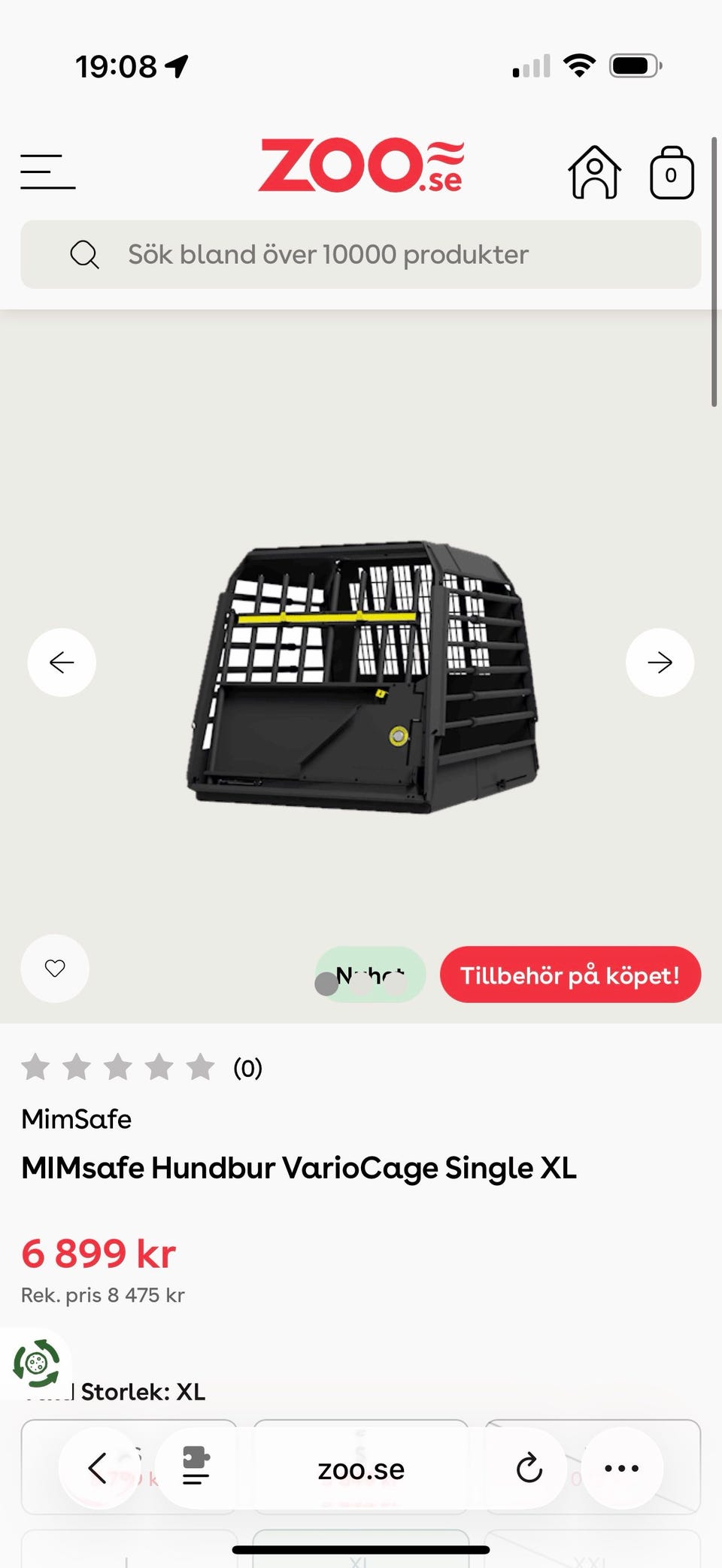Reload the page

(529, 1468)
